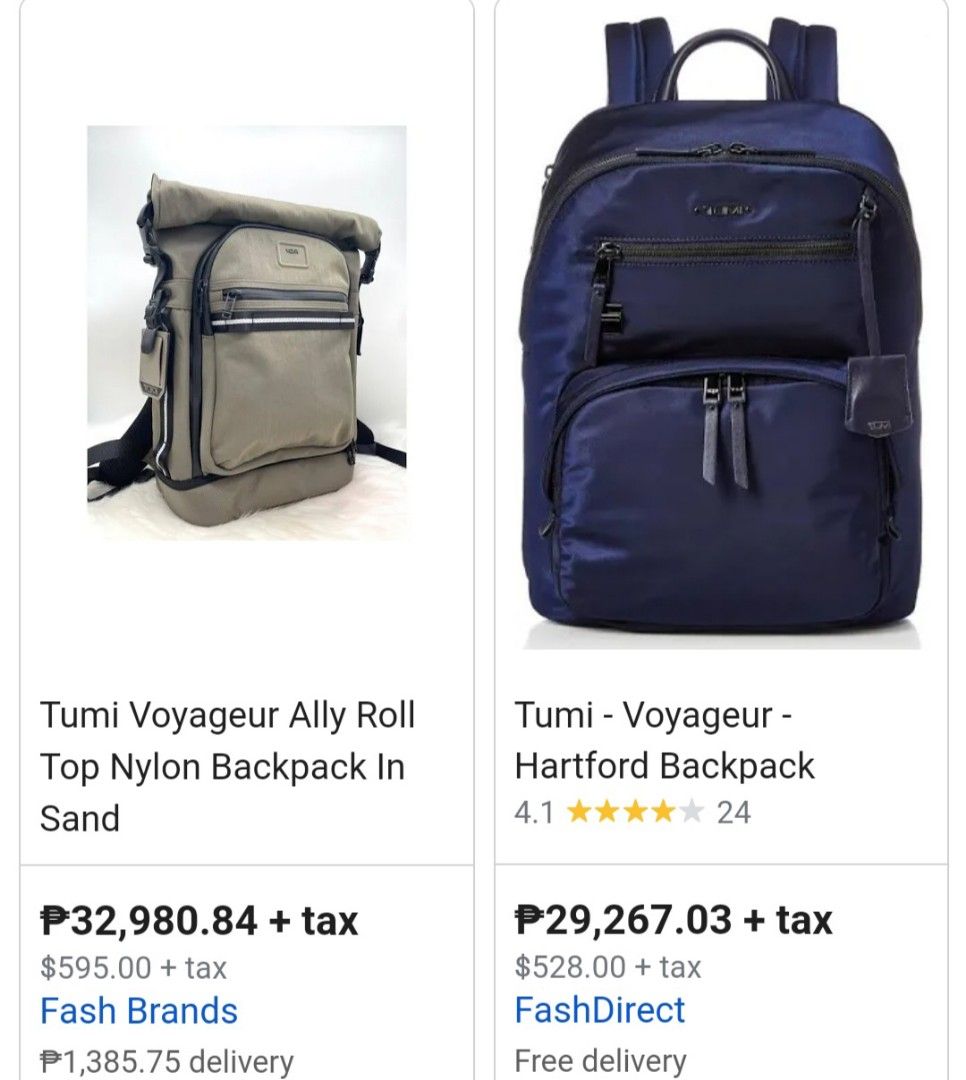This screenshot has height=1080, width=966.
Task: Click the gray fifth star in the rating
Action: 691,812
